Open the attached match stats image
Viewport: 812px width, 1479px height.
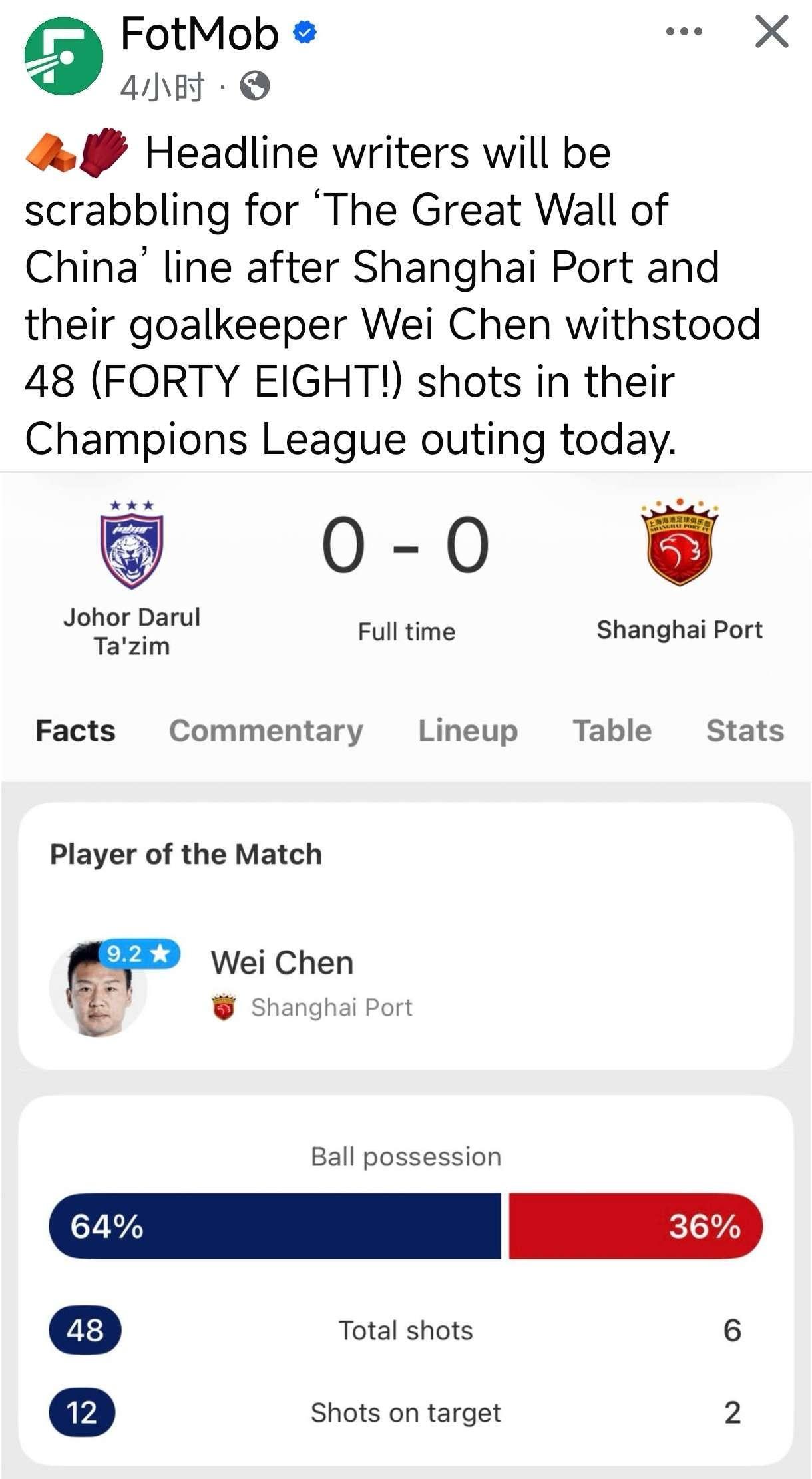point(406,972)
